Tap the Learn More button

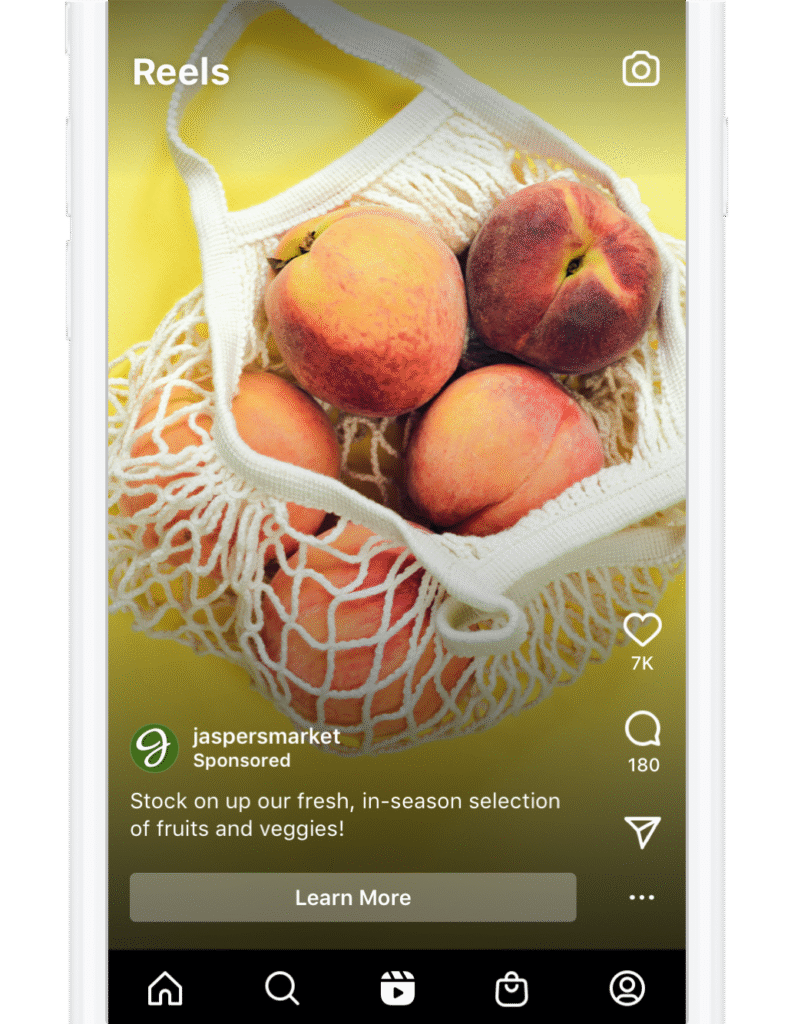[x=353, y=897]
